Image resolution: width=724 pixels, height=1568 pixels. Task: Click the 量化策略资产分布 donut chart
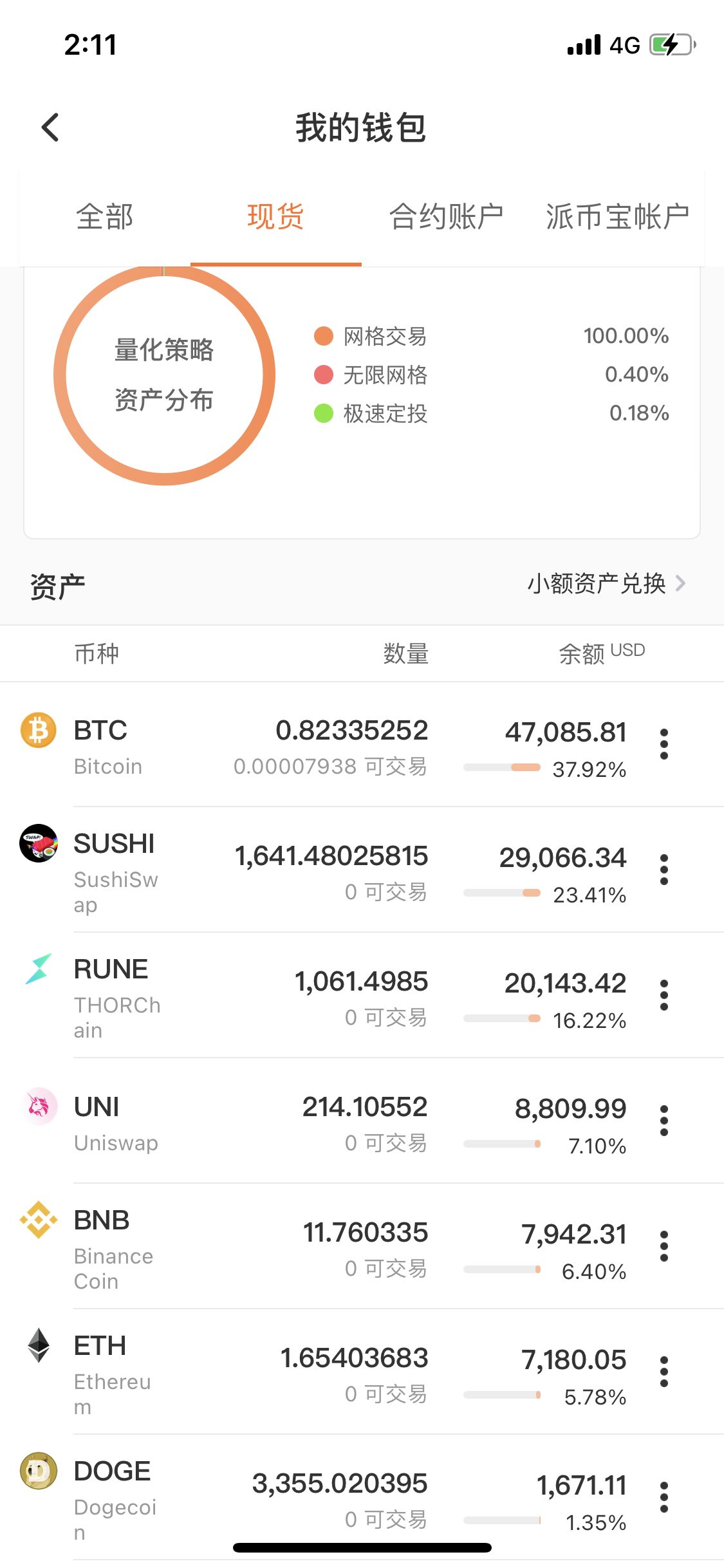coord(165,375)
